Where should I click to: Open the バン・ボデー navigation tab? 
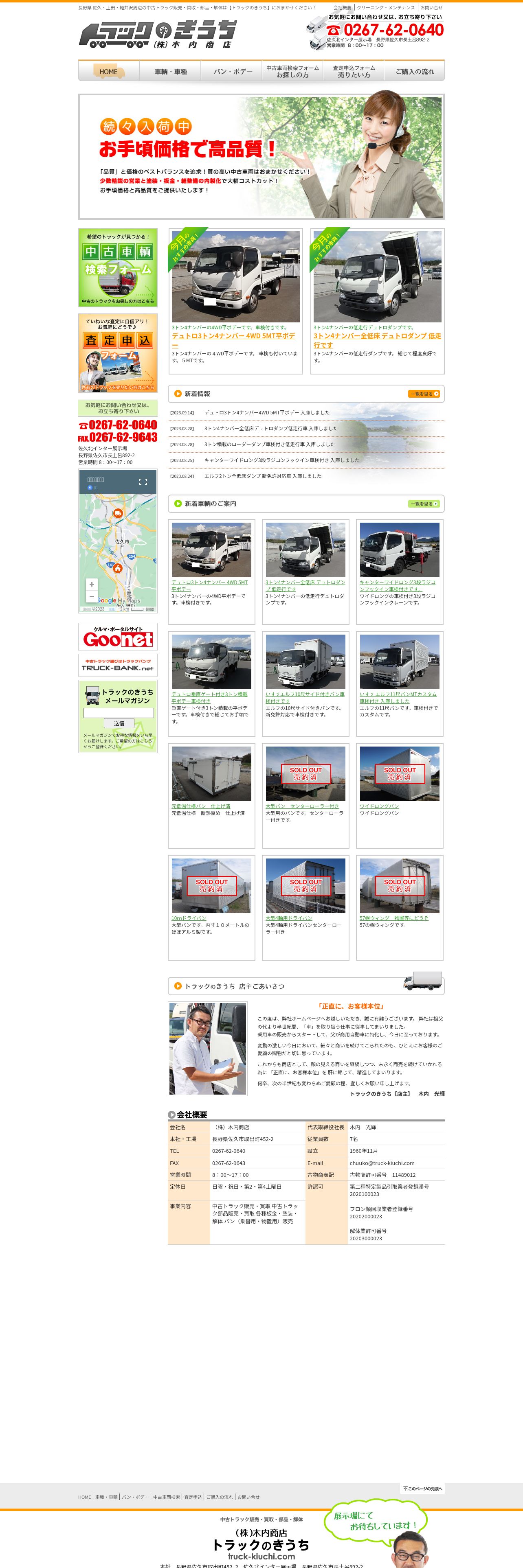pos(232,71)
